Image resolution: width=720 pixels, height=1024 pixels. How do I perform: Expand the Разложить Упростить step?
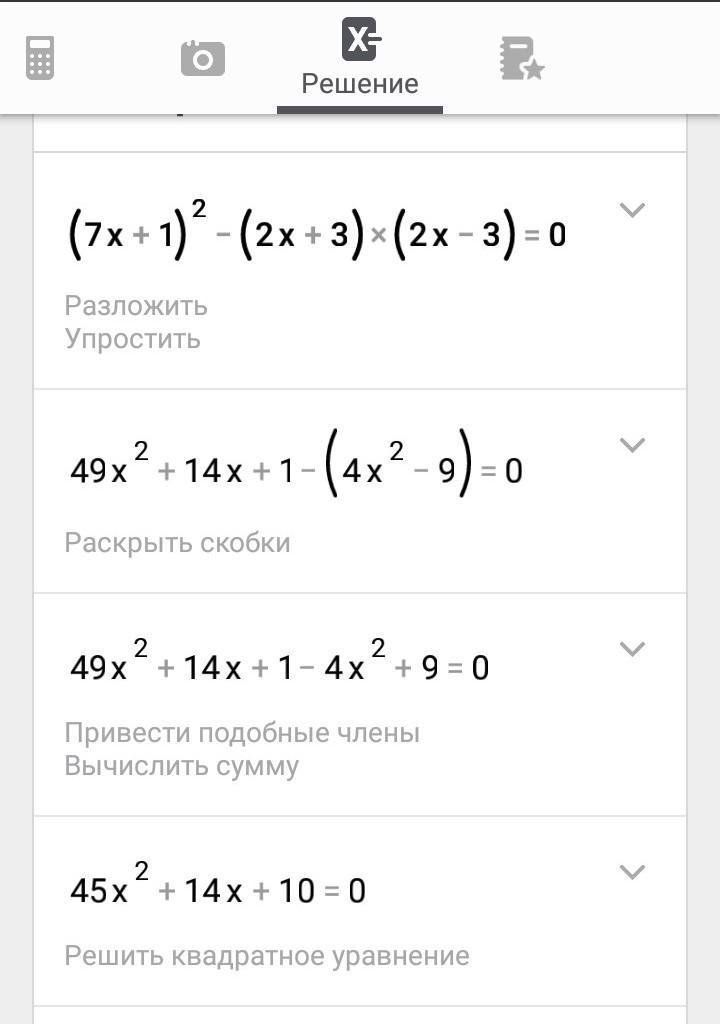coord(632,210)
